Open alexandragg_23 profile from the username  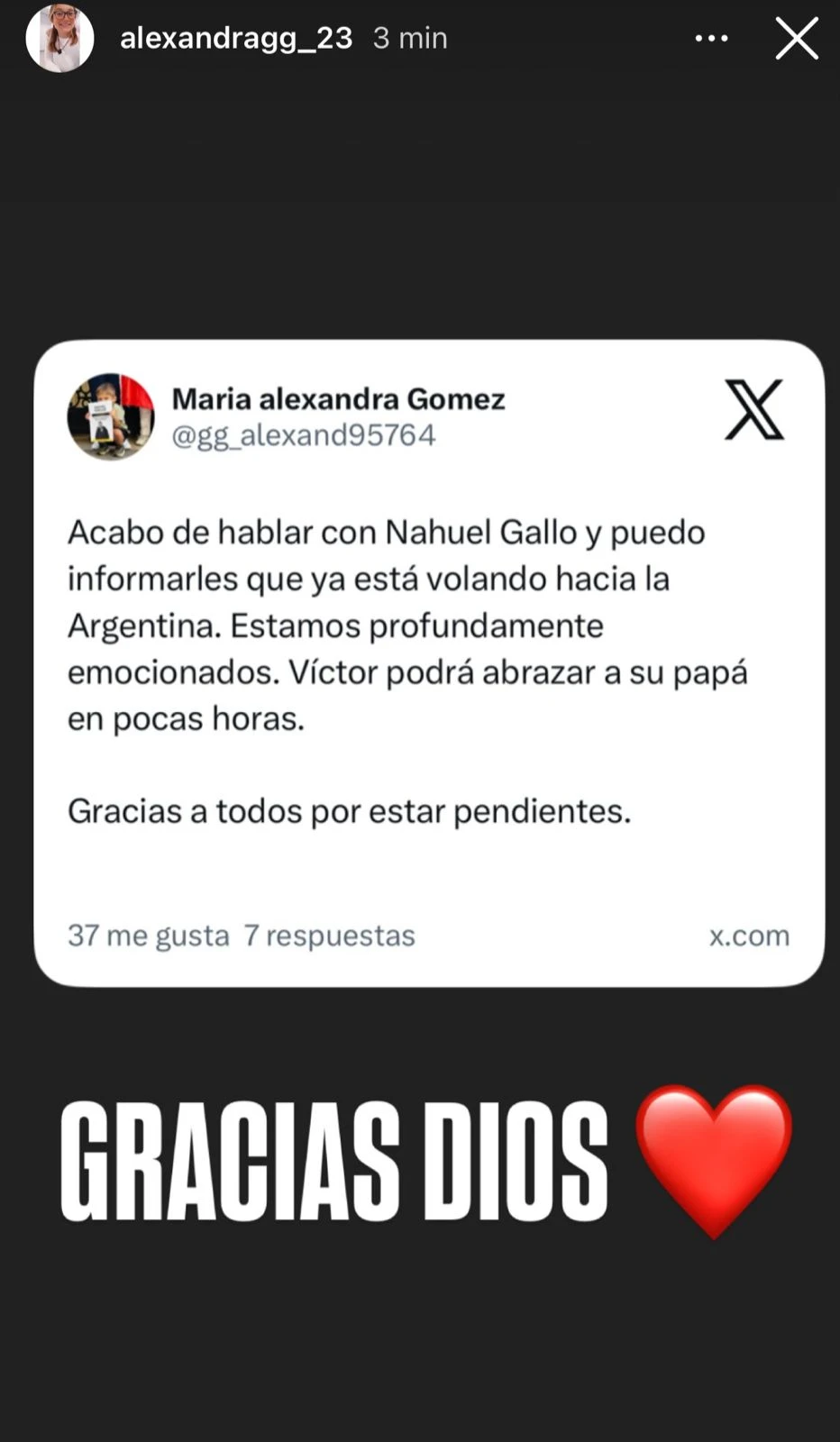tap(236, 38)
